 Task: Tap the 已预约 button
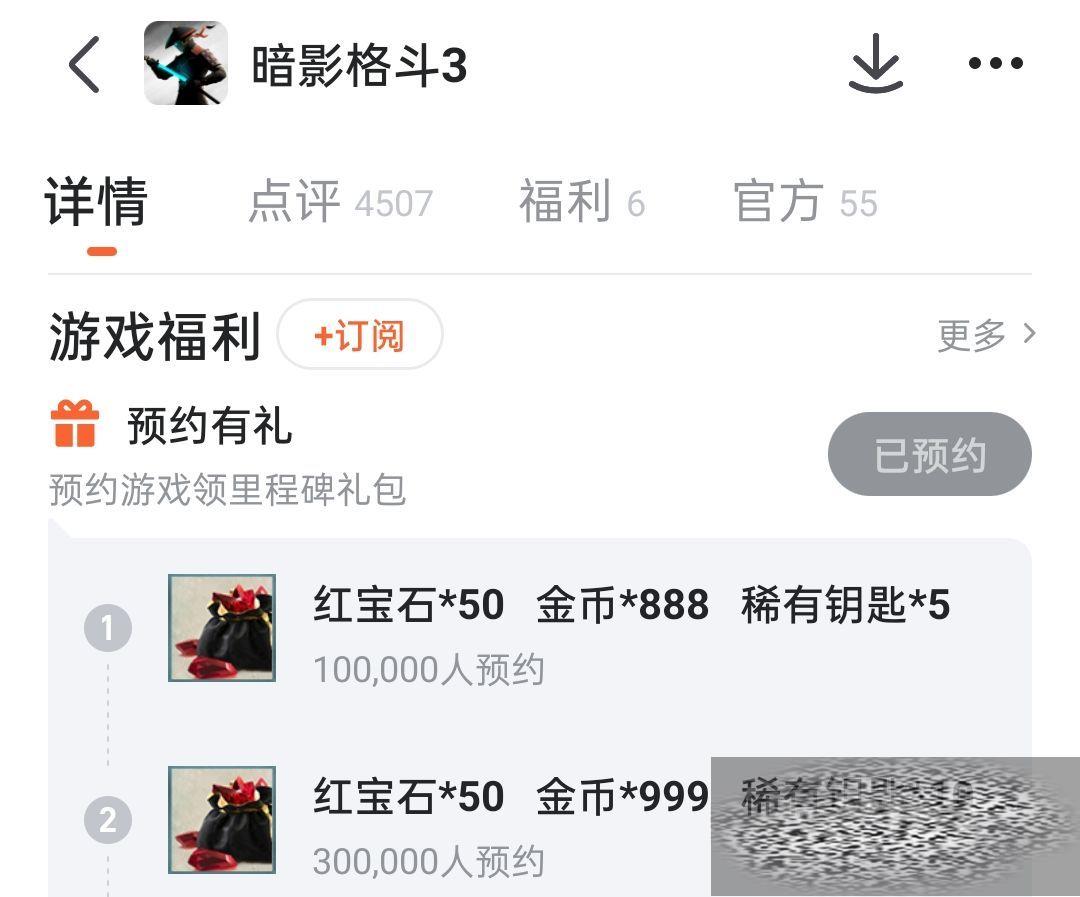pyautogui.click(x=929, y=455)
